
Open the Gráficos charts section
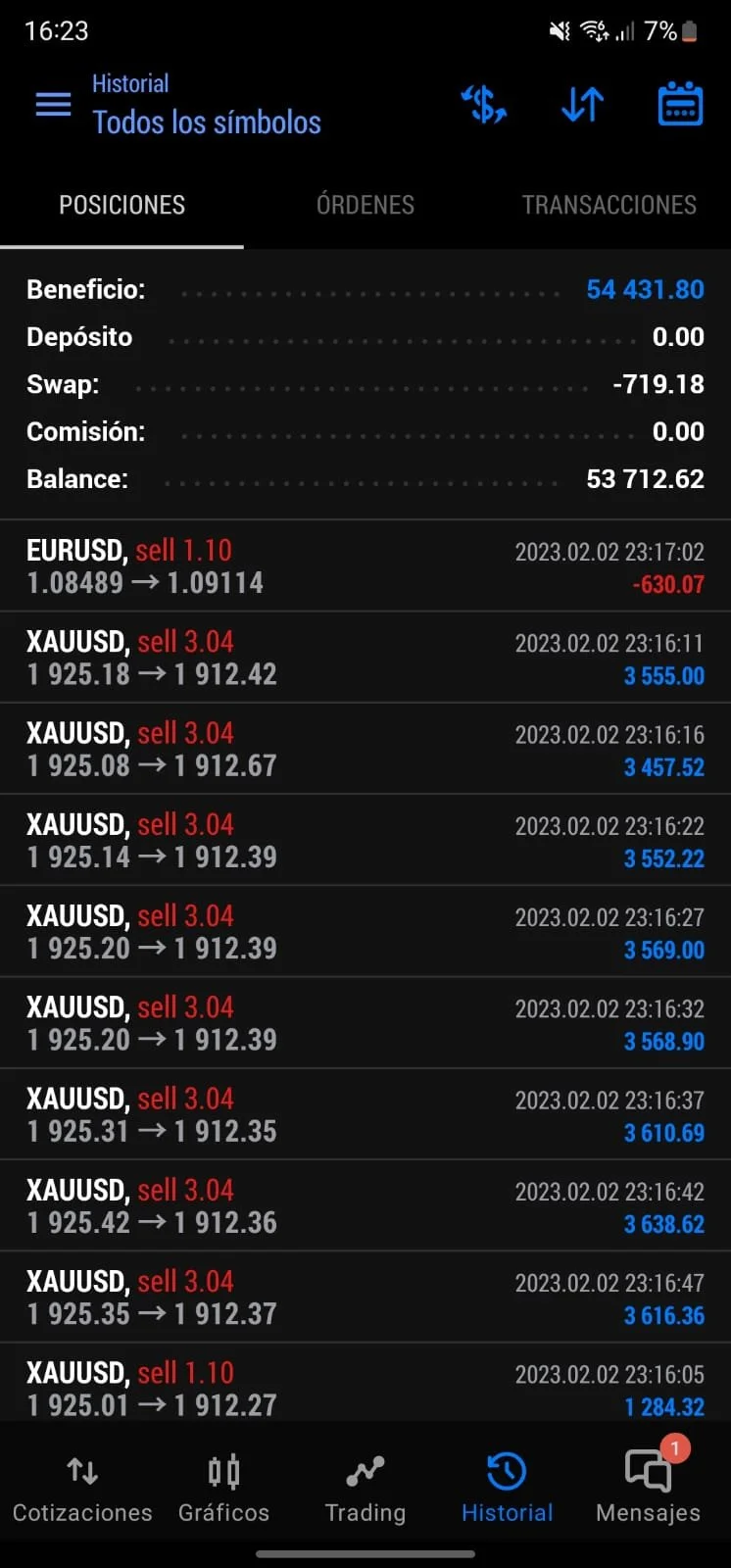pyautogui.click(x=223, y=1488)
